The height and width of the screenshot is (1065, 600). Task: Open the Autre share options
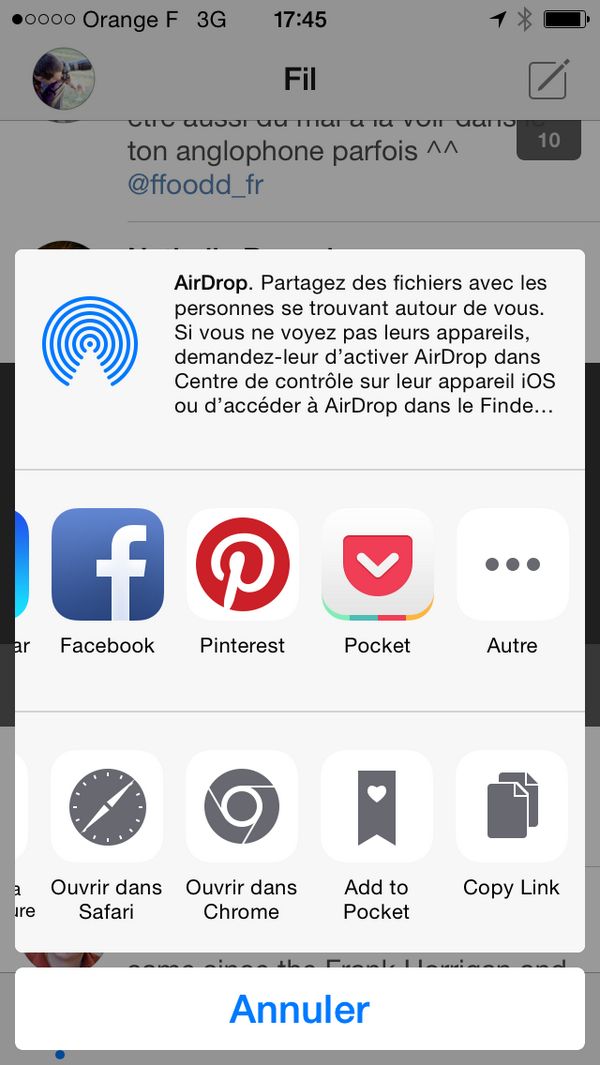(x=512, y=565)
